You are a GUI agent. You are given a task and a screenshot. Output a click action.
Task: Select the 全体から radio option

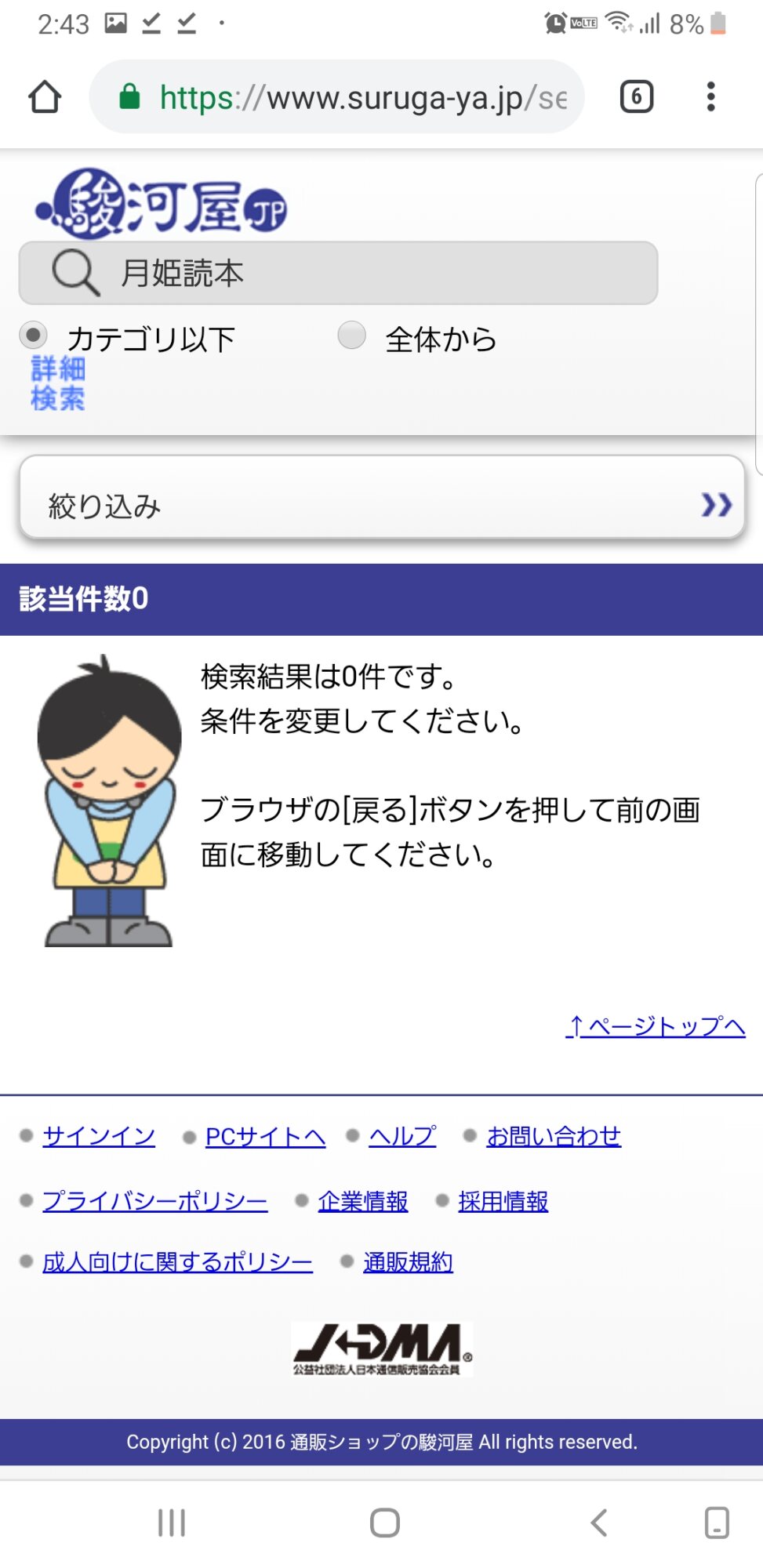pyautogui.click(x=352, y=336)
